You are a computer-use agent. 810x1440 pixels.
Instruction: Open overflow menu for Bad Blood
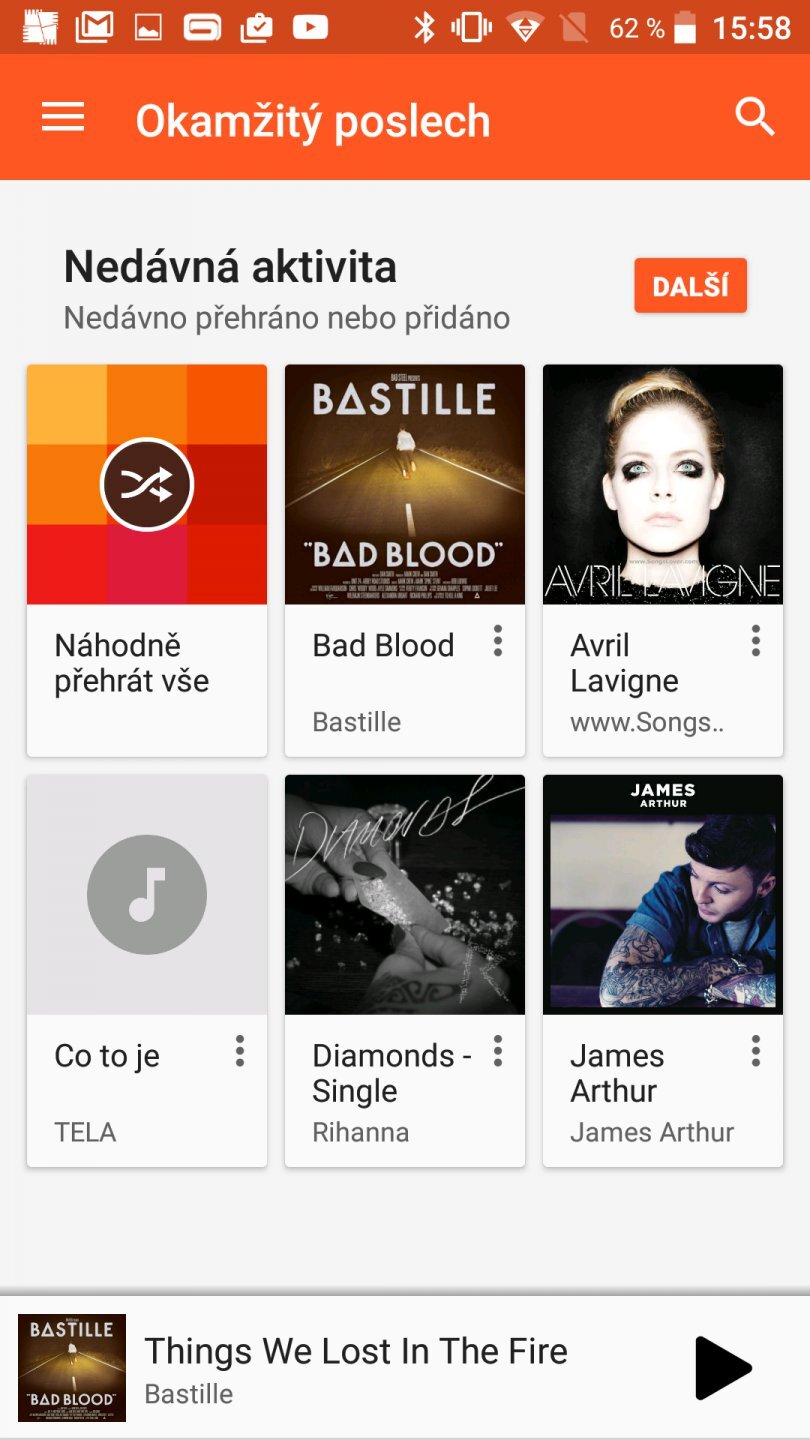click(x=498, y=641)
